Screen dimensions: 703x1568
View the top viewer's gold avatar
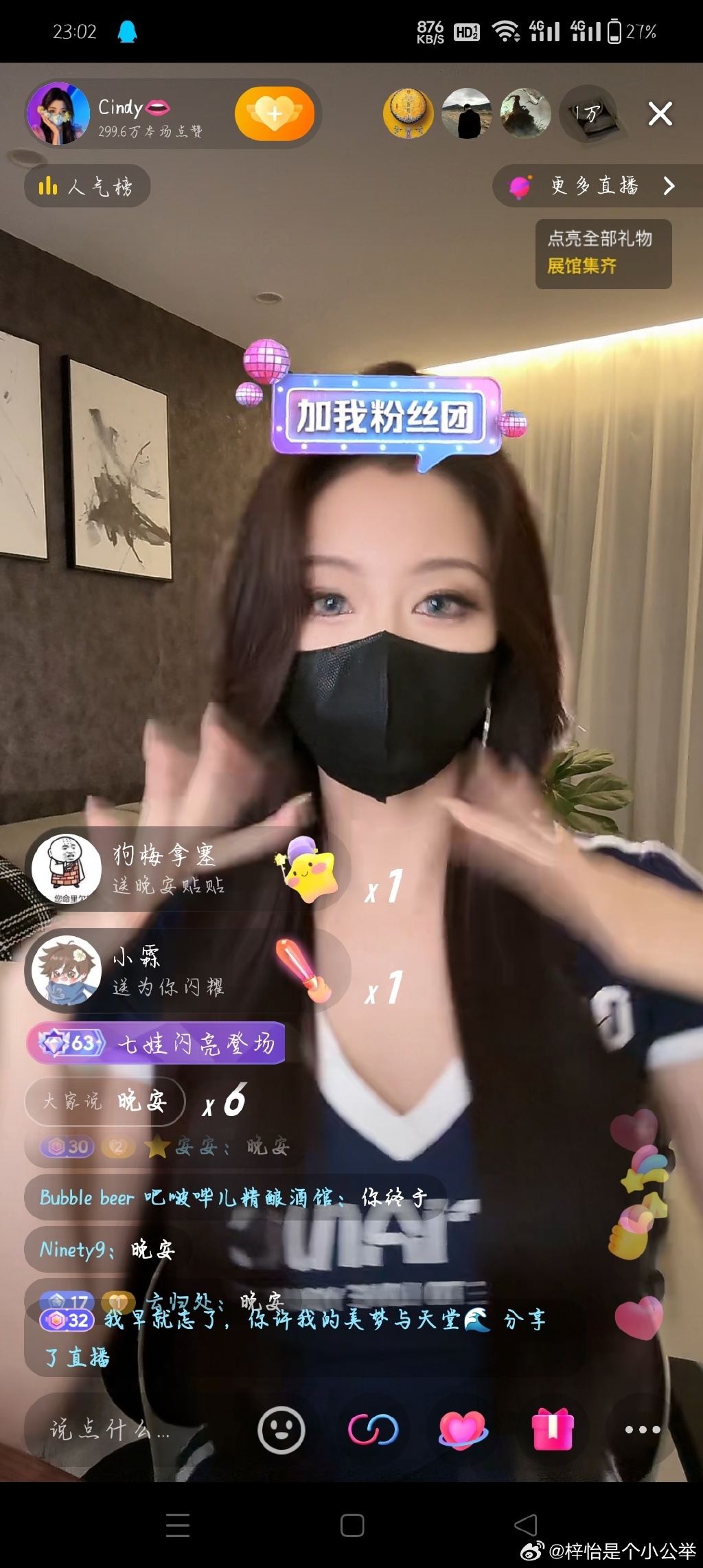(408, 114)
